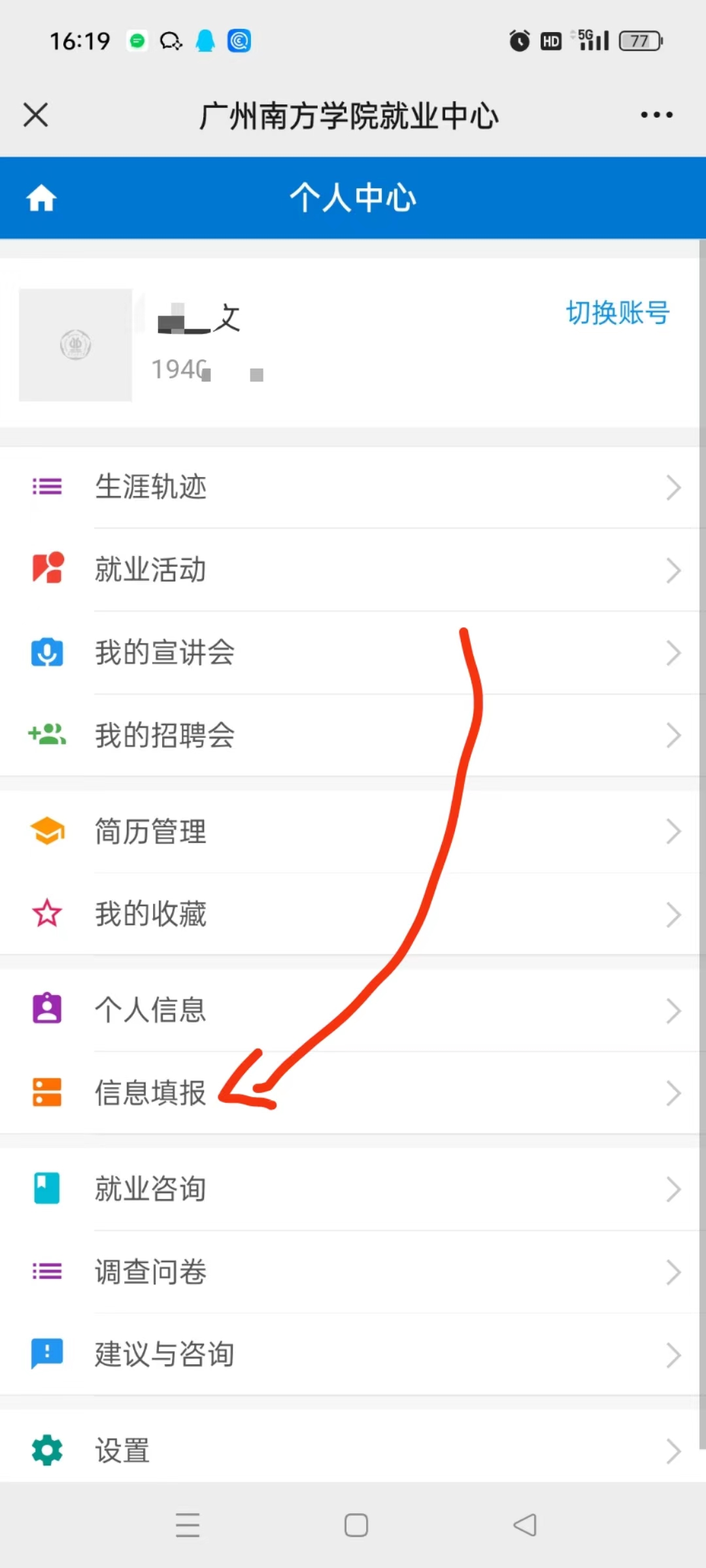This screenshot has width=706, height=1568.
Task: Tap 切换账号 to switch account
Action: [x=617, y=313]
